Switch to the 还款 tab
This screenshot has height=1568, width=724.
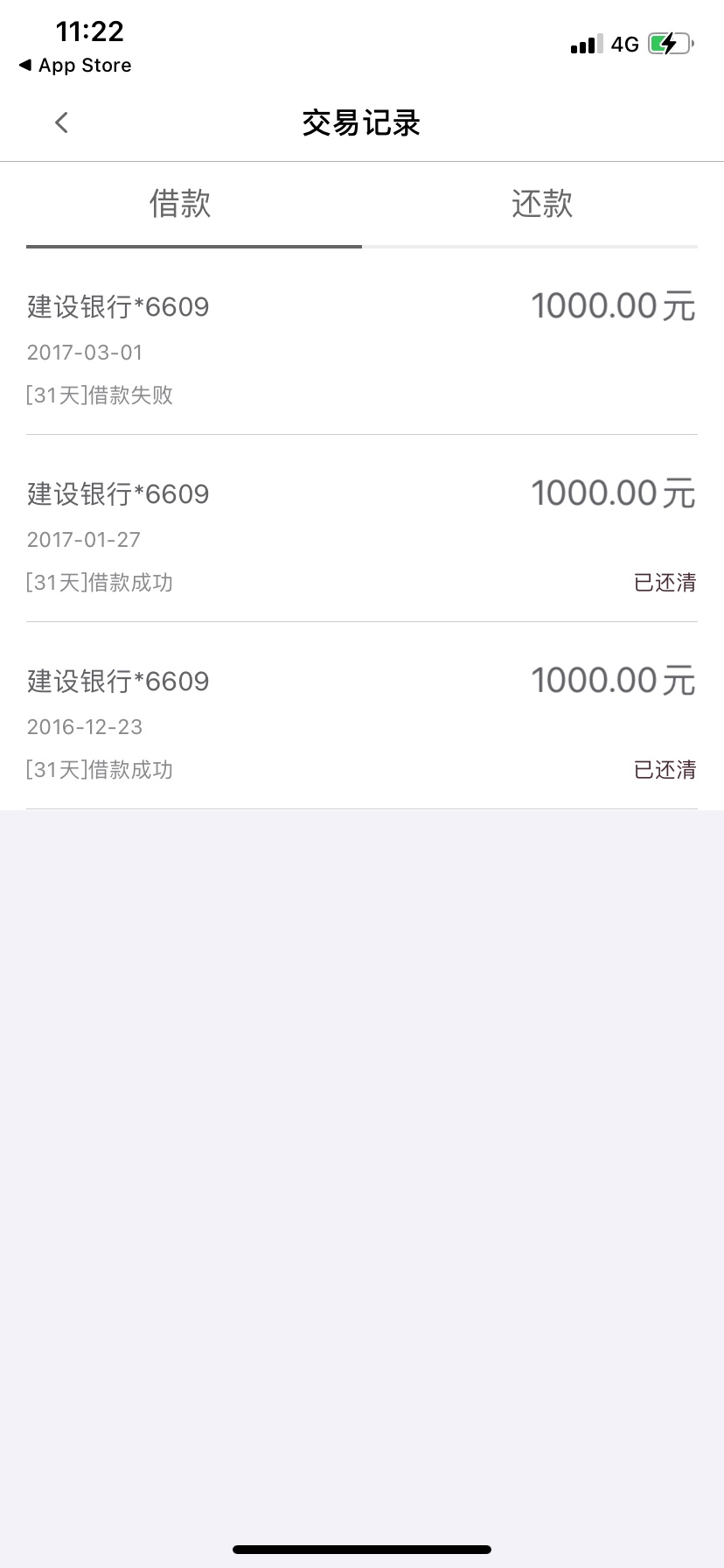click(x=542, y=204)
